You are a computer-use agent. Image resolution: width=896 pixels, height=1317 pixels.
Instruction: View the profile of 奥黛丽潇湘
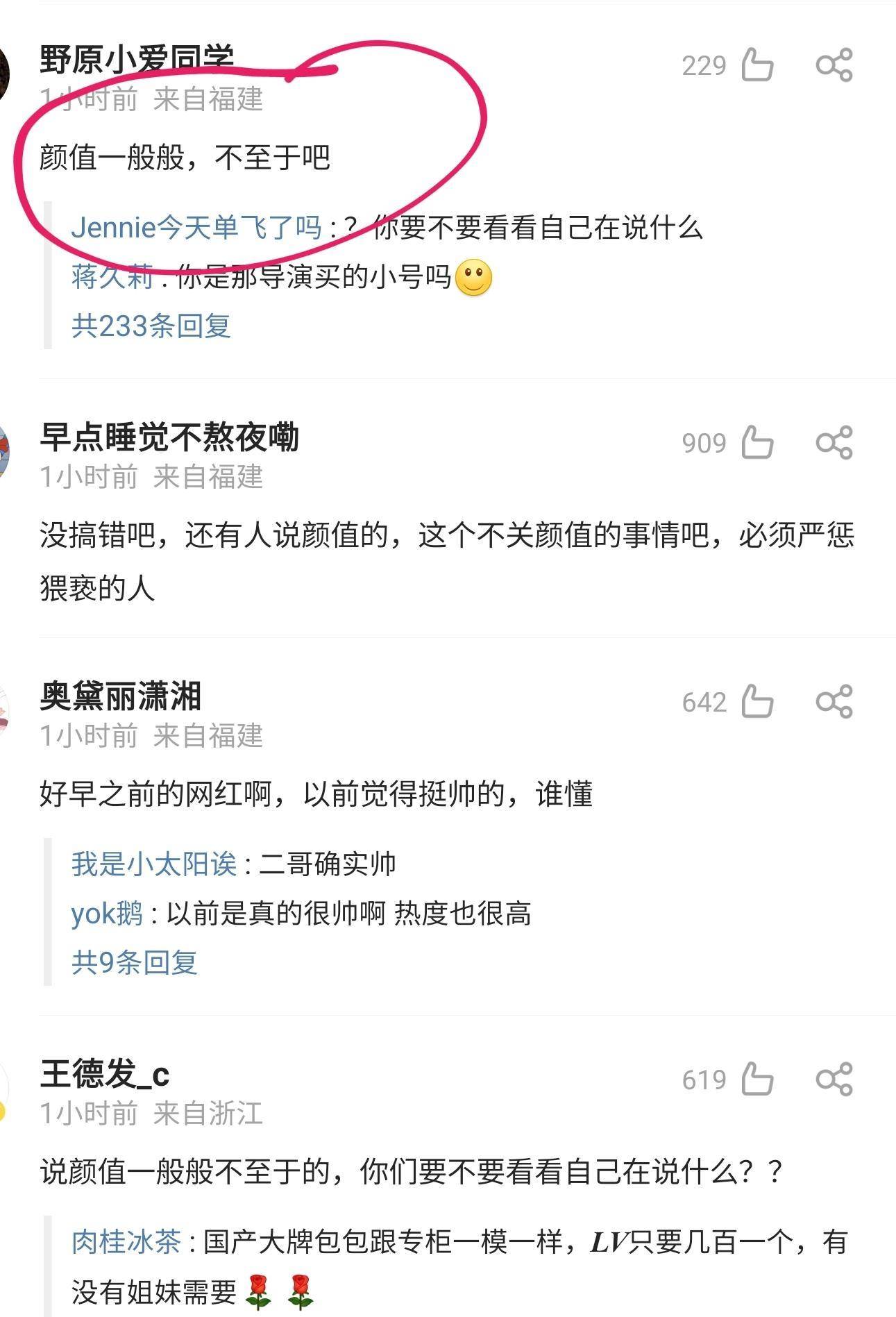[121, 696]
